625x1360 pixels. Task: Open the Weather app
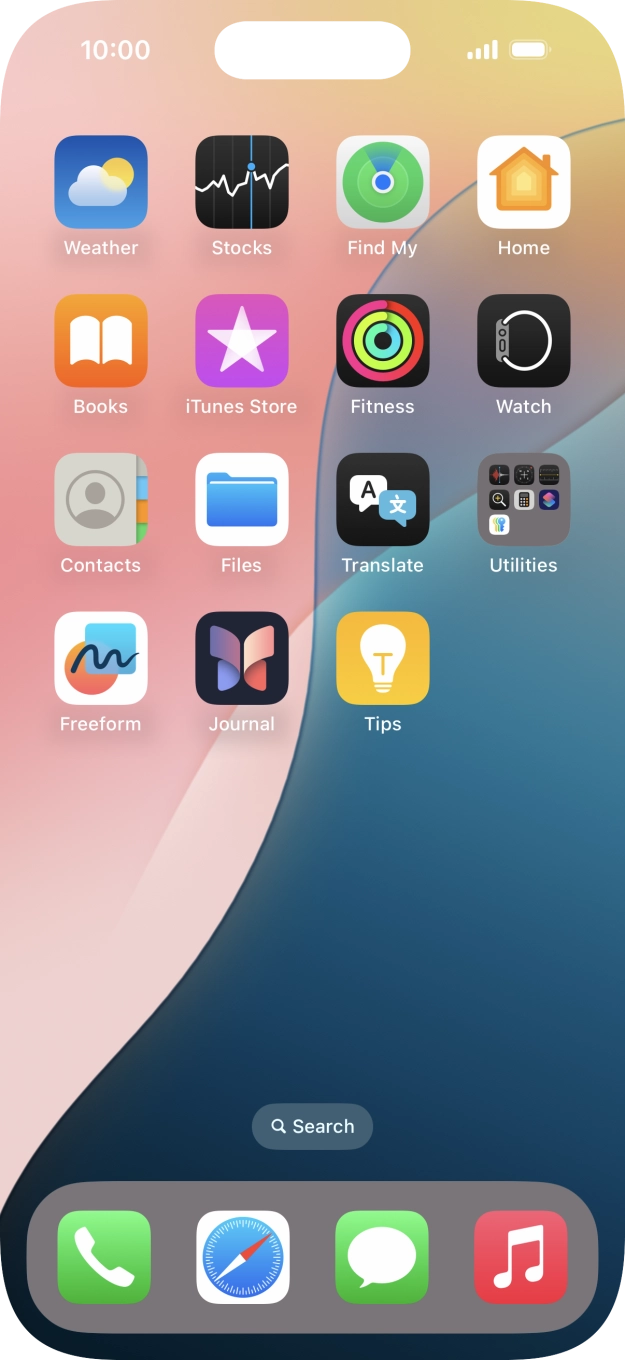point(101,182)
